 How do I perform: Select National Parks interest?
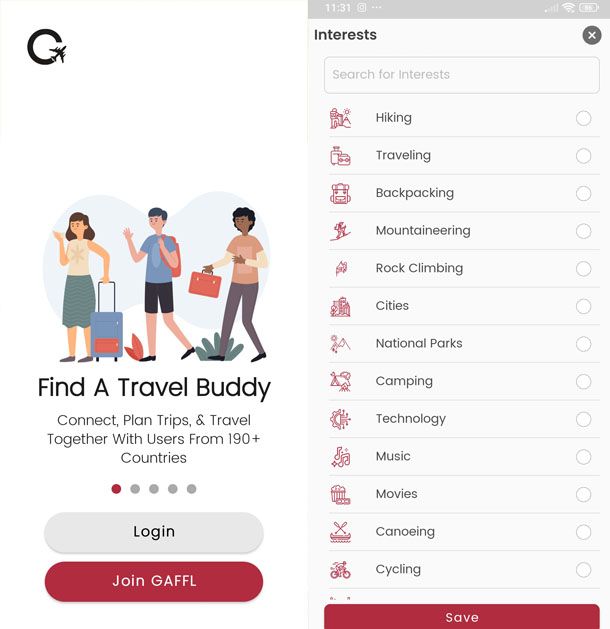[x=583, y=344]
